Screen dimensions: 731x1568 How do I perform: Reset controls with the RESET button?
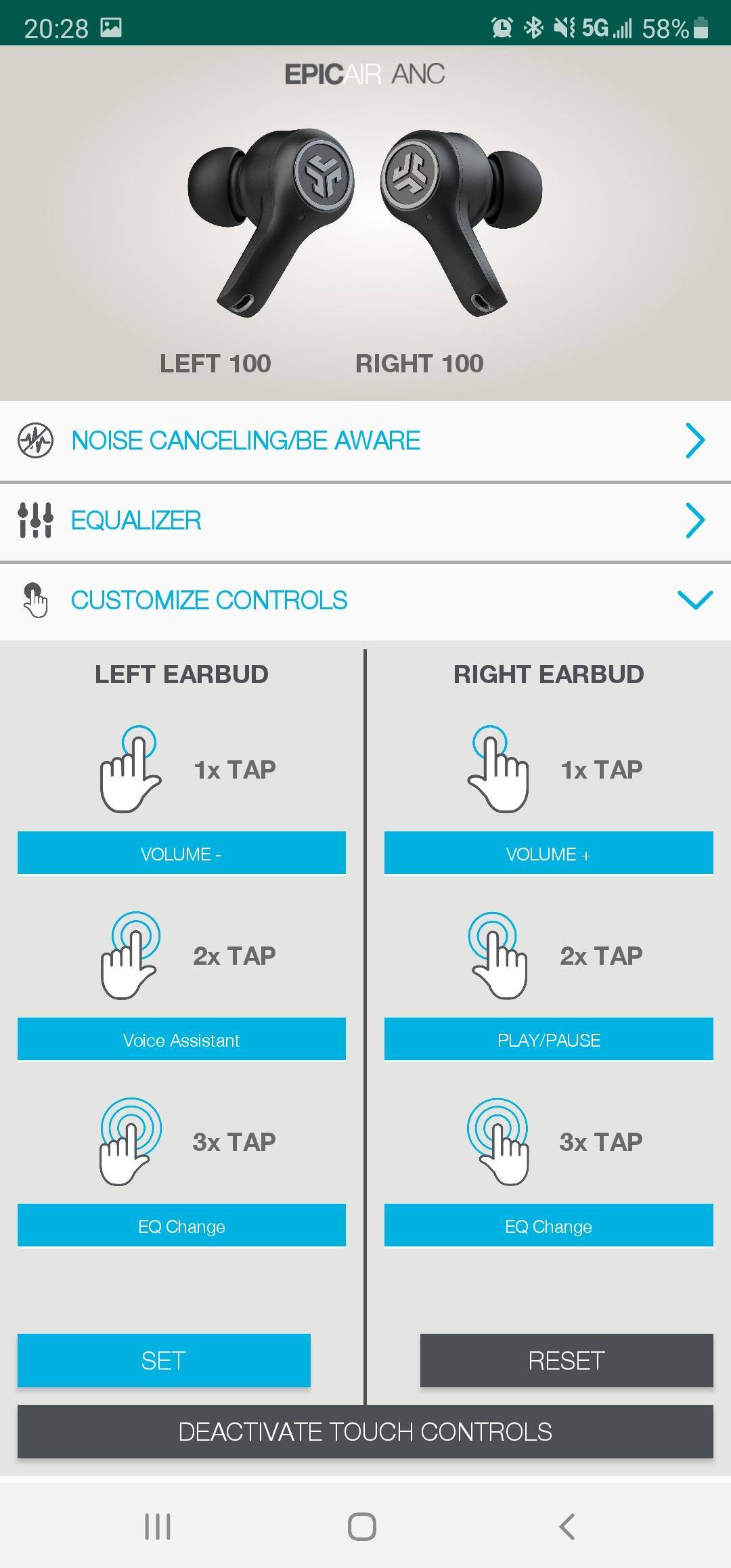(x=567, y=1361)
